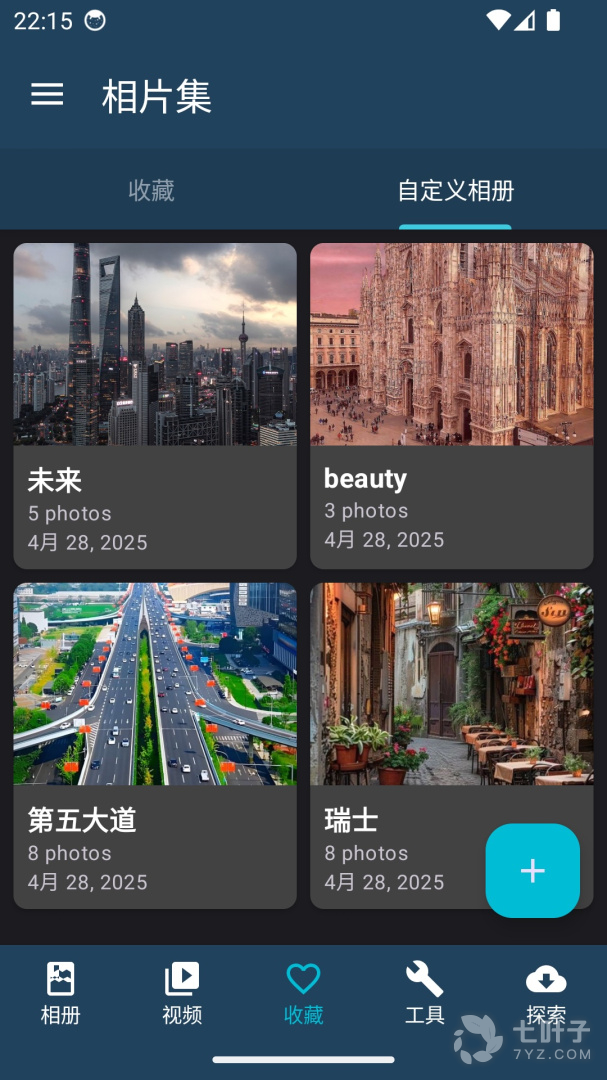
Task: Tap the 收藏 heart in bottom navigation
Action: point(303,993)
